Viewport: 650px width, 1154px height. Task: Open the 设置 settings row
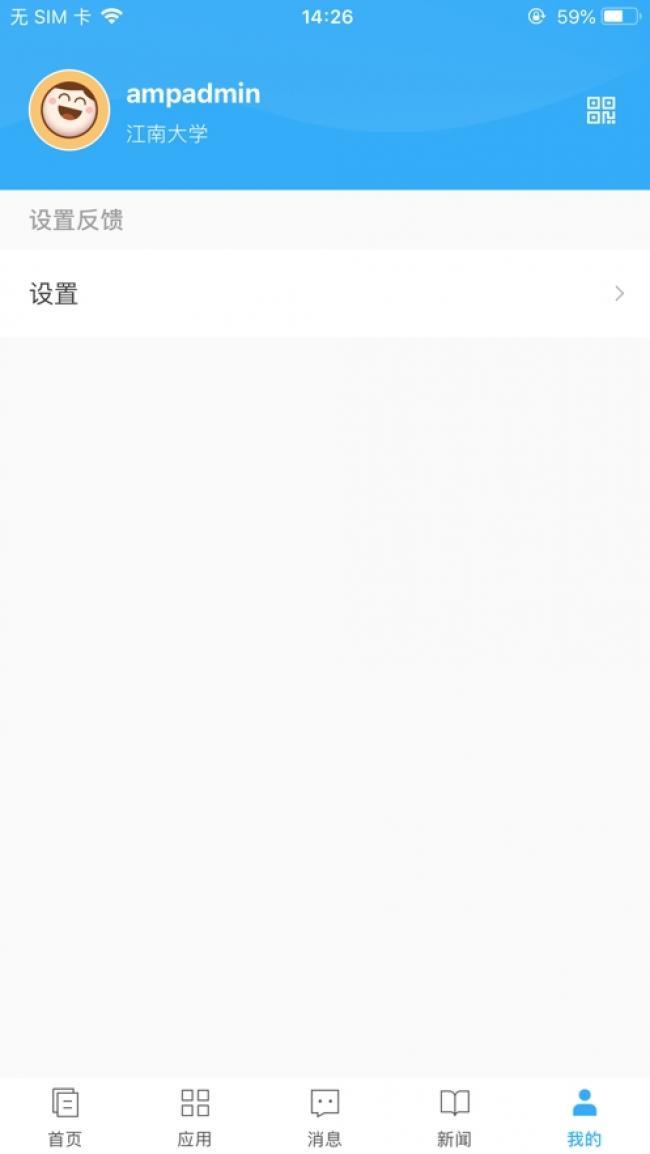[x=325, y=293]
